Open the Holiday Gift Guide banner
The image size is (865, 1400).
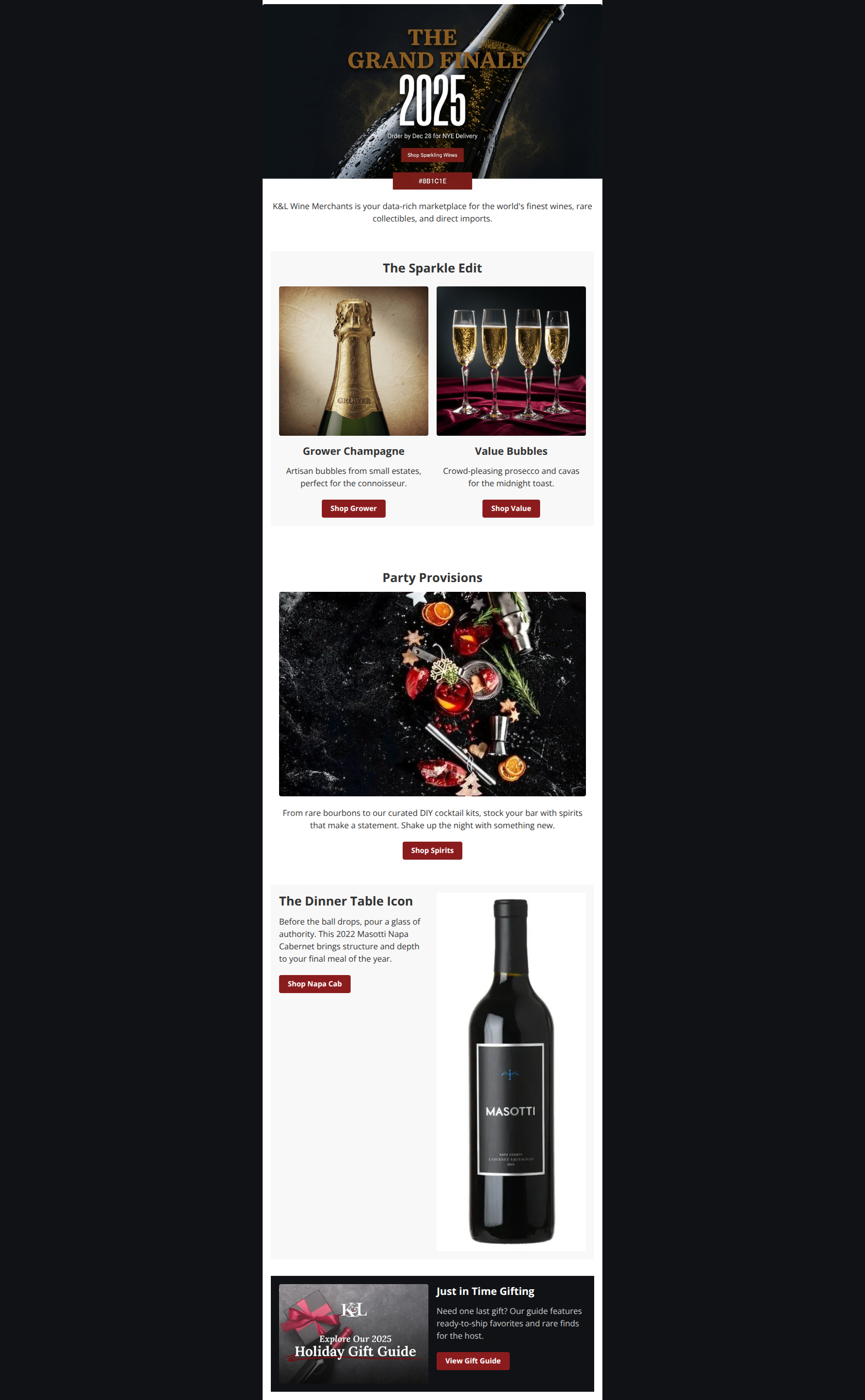(x=353, y=1333)
